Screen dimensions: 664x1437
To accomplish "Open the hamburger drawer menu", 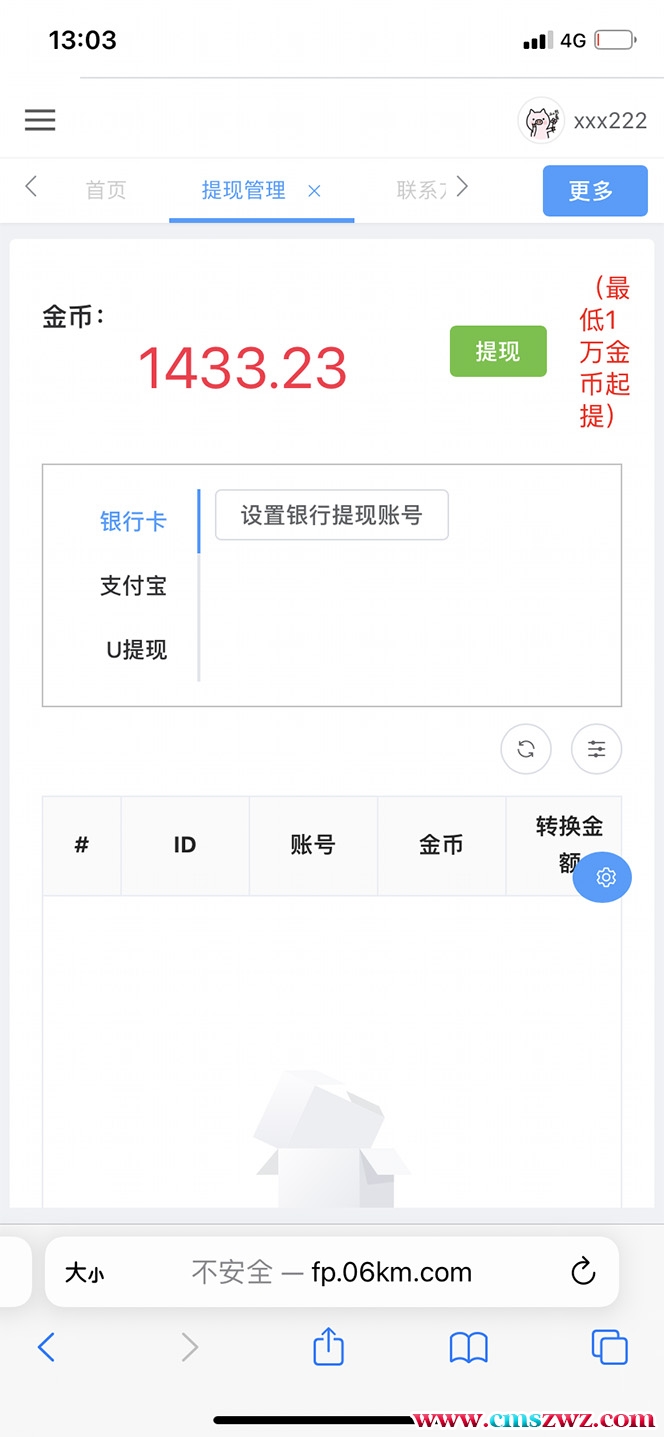I will 40,120.
